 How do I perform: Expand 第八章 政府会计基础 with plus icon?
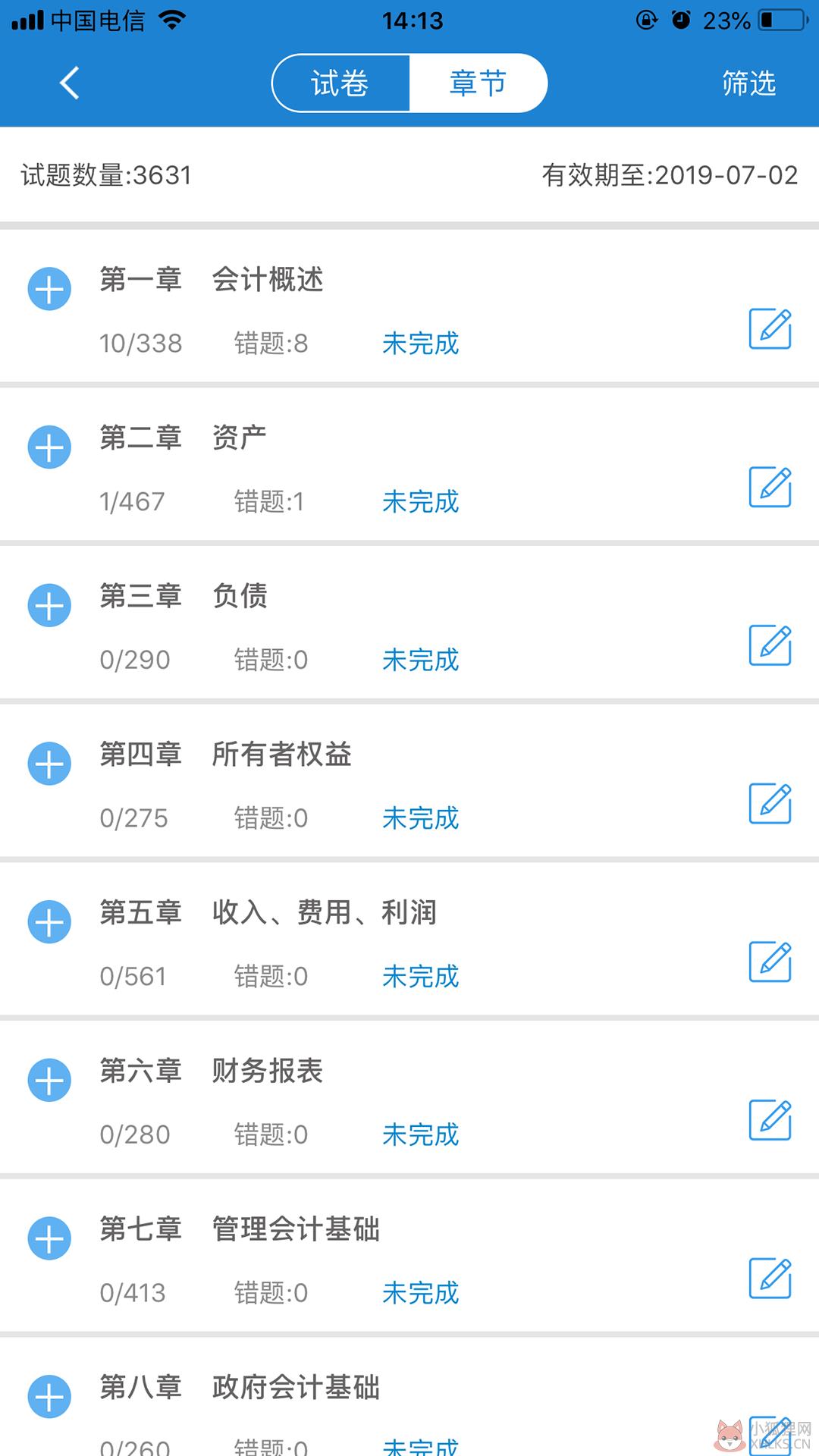coord(49,1397)
